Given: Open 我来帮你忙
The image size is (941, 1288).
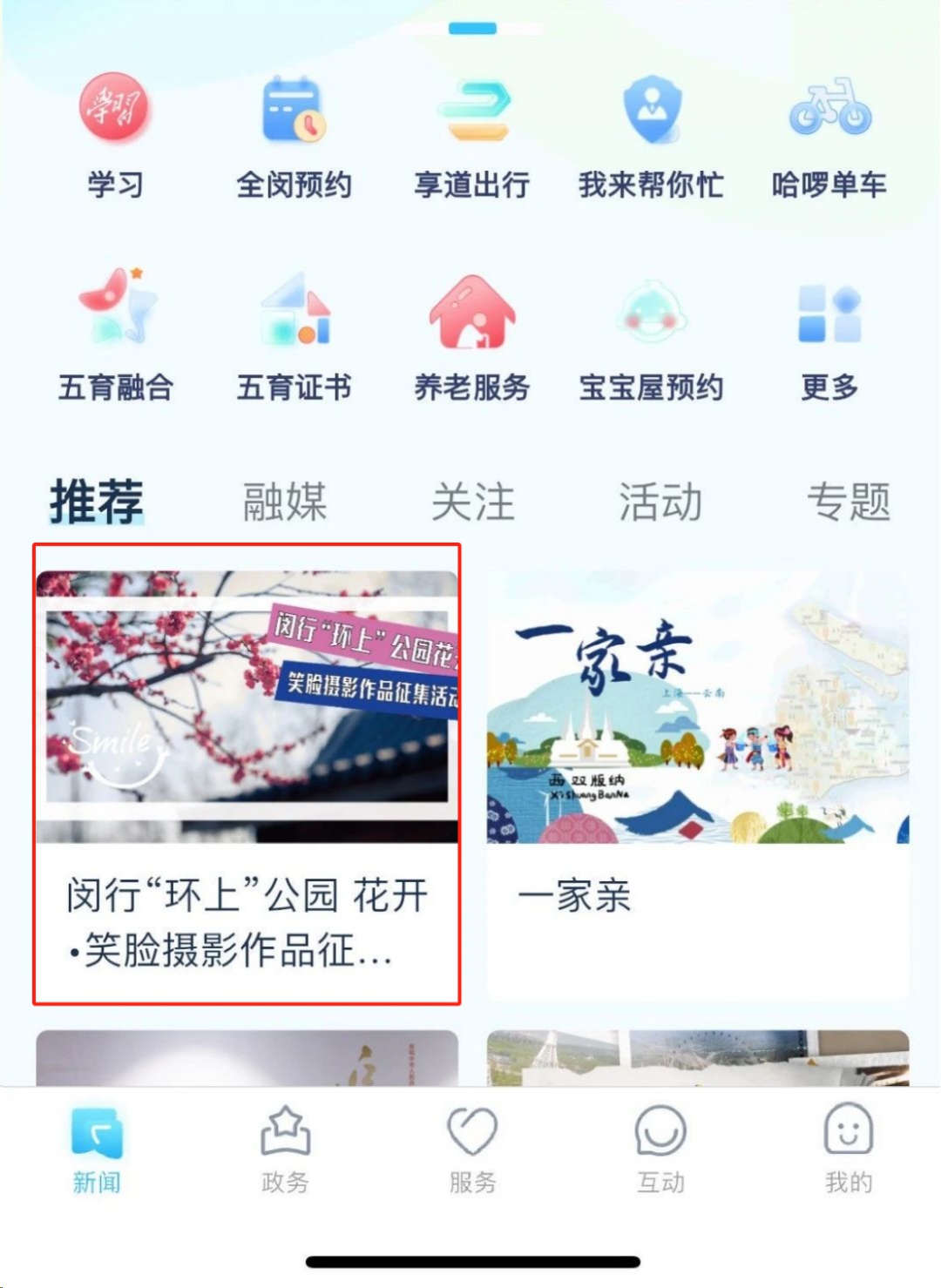Looking at the screenshot, I should (x=651, y=137).
